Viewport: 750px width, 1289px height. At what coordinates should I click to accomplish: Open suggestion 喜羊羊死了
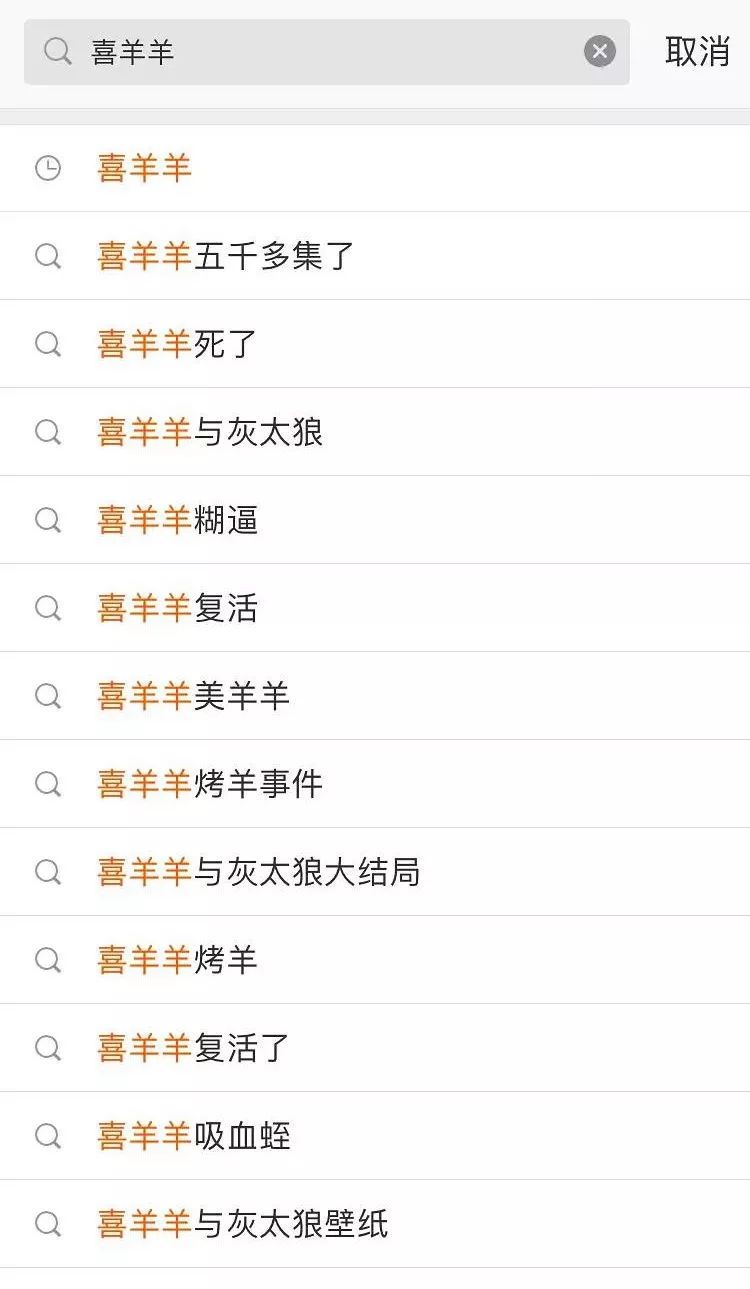pos(375,344)
